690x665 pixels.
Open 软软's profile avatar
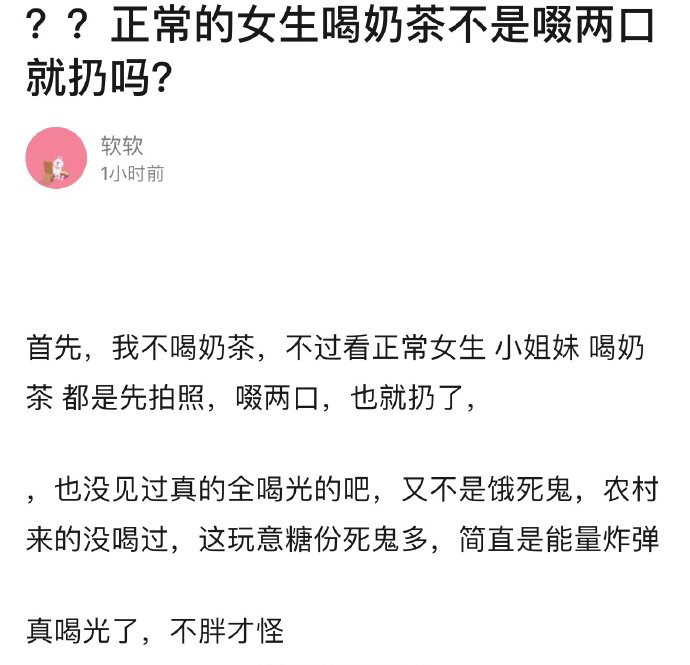click(x=56, y=158)
